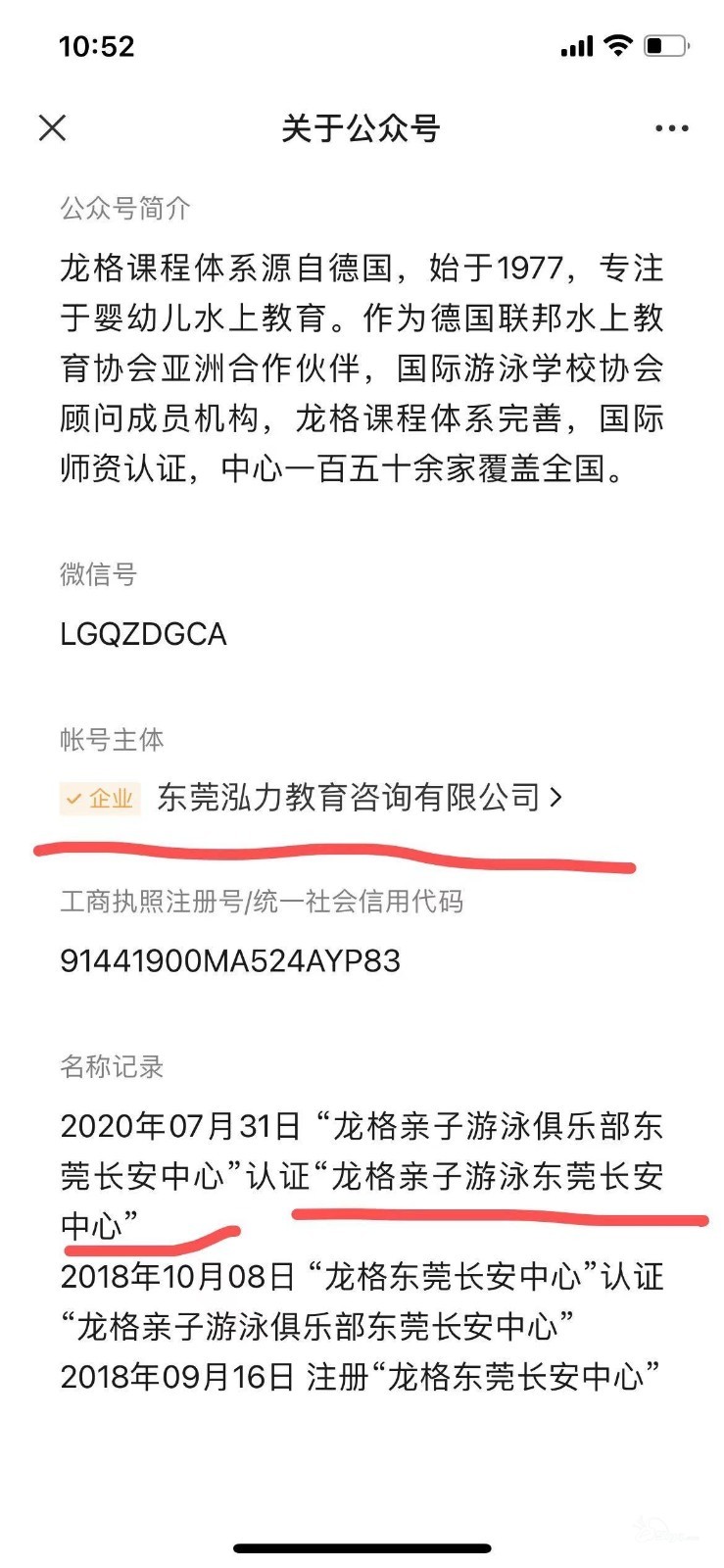Close the 关于公众号 page
Image resolution: width=724 pixels, height=1568 pixels.
[x=53, y=128]
